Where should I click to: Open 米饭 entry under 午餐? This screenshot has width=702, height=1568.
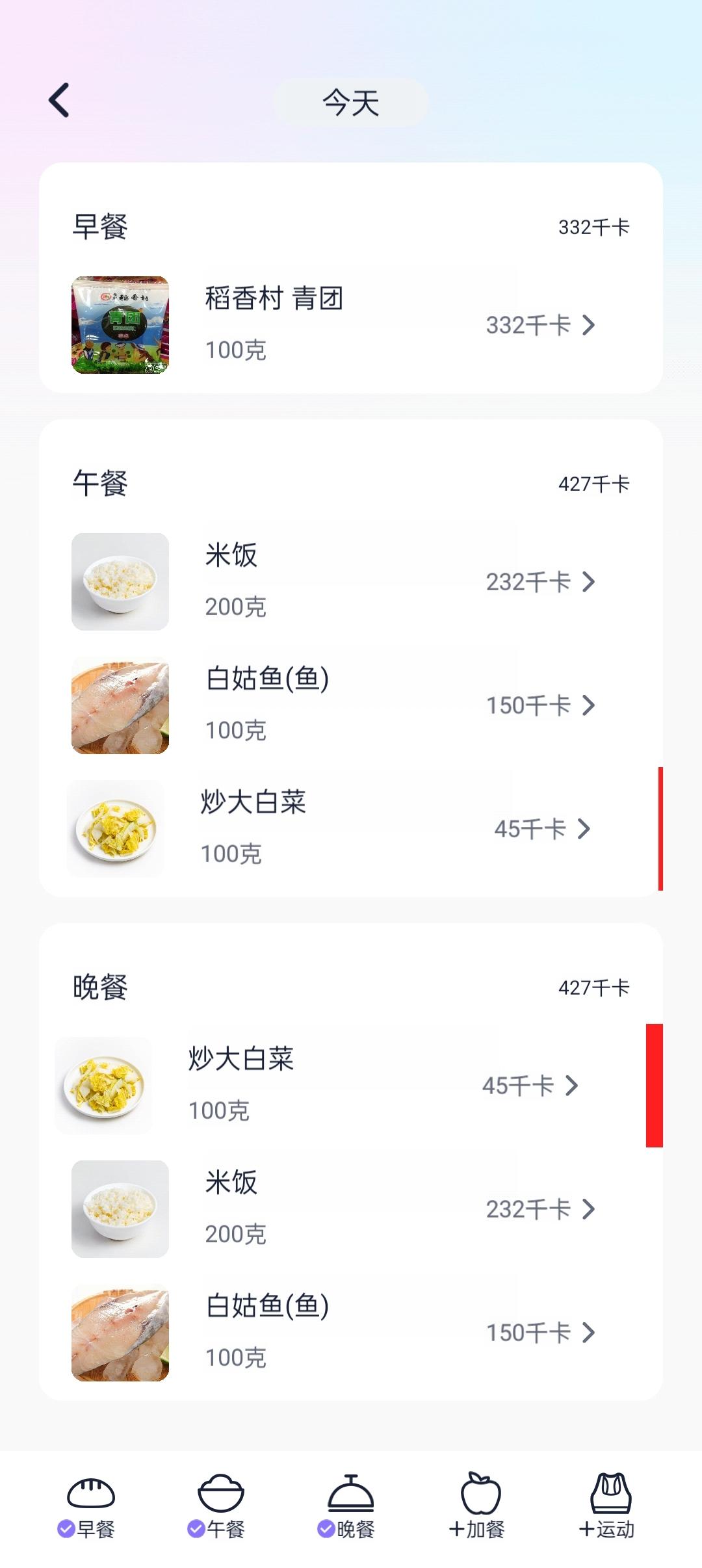click(x=351, y=582)
